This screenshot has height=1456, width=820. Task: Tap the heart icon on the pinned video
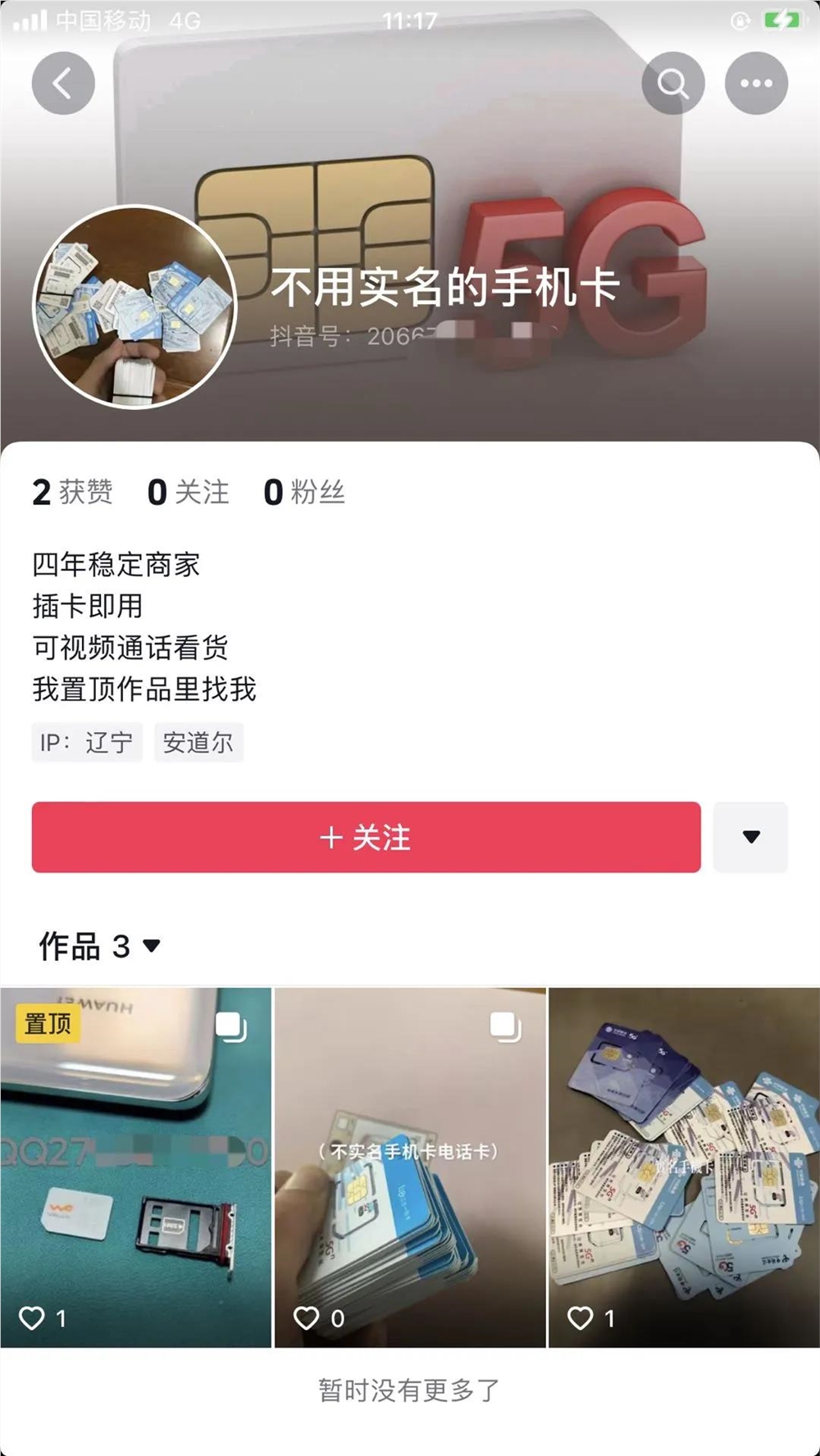(x=34, y=1313)
